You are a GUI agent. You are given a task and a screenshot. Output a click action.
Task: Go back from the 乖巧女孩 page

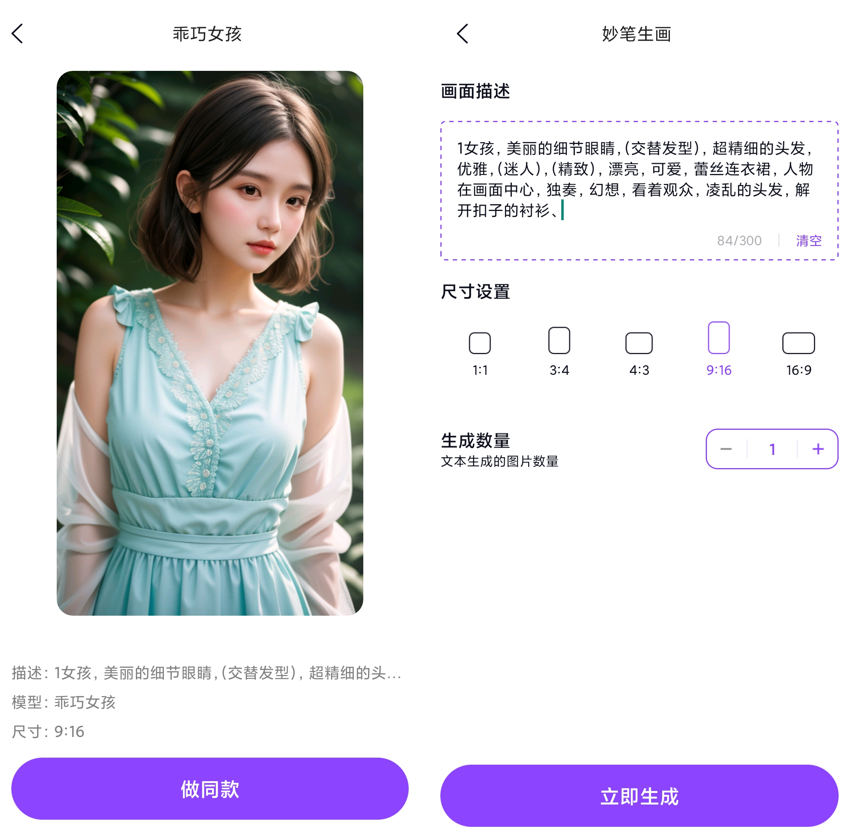point(18,34)
